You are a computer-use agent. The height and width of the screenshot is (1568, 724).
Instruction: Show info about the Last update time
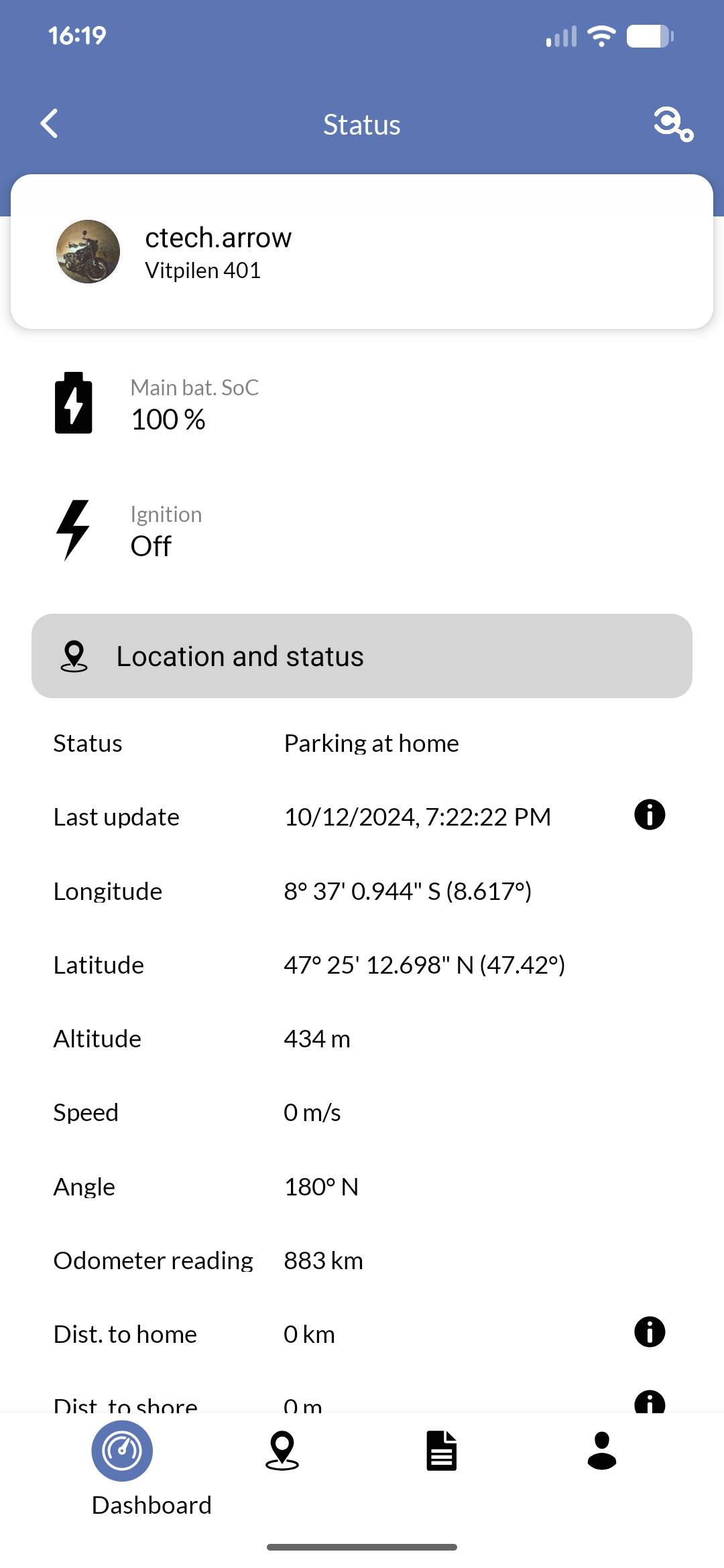point(649,815)
